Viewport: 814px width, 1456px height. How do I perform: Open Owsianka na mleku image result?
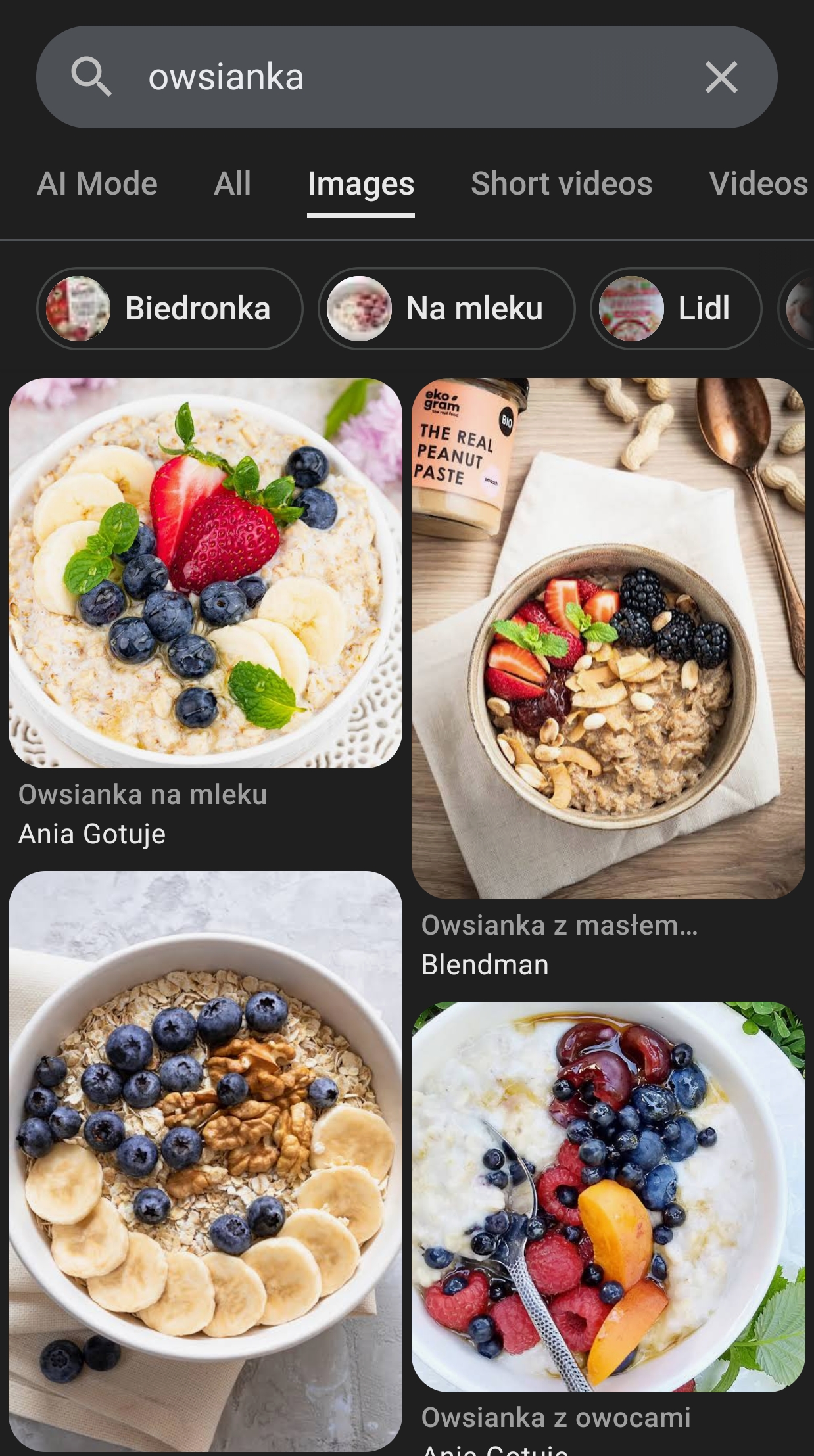point(205,572)
